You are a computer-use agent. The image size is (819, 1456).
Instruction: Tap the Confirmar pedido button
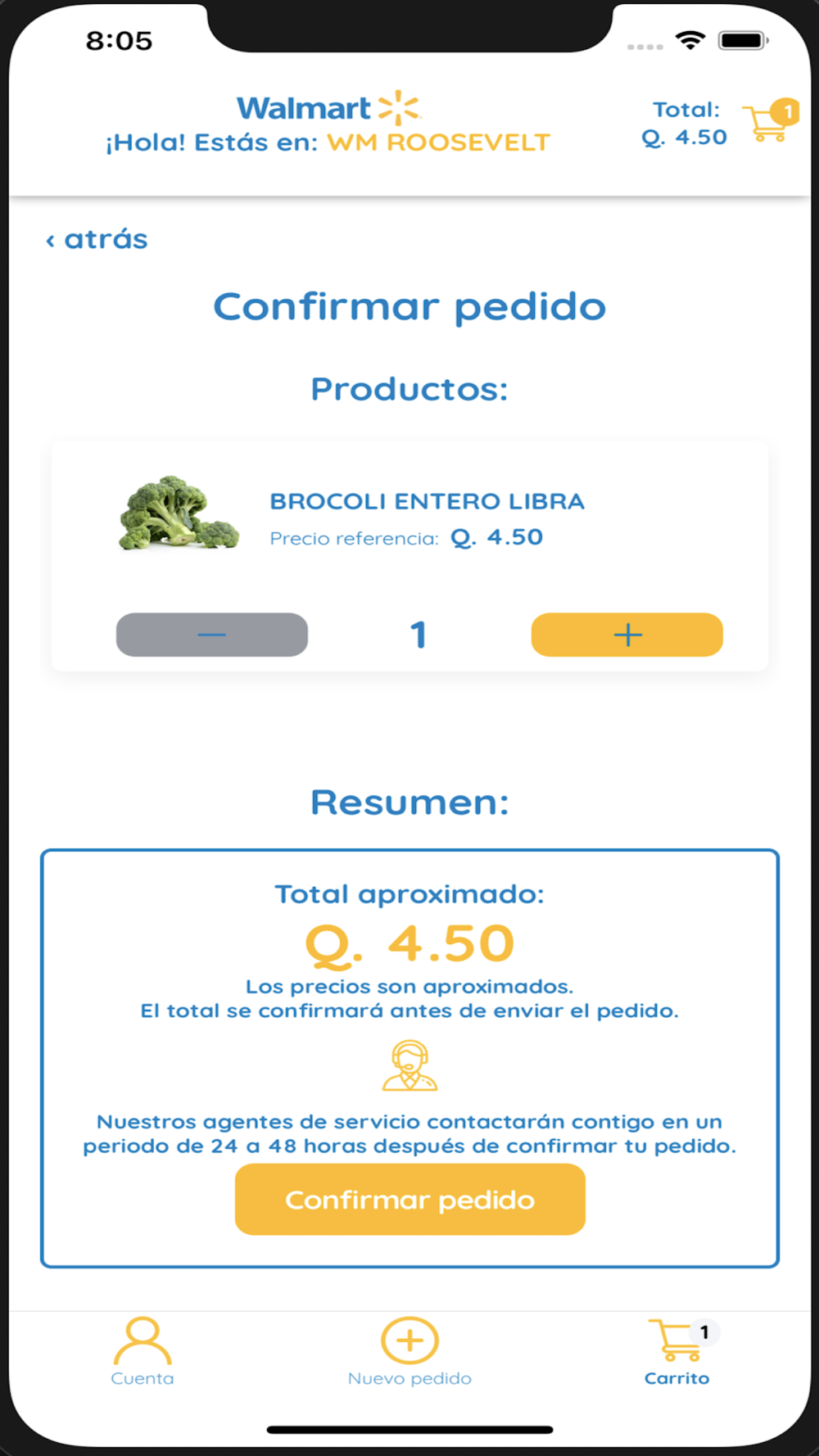pos(409,1200)
